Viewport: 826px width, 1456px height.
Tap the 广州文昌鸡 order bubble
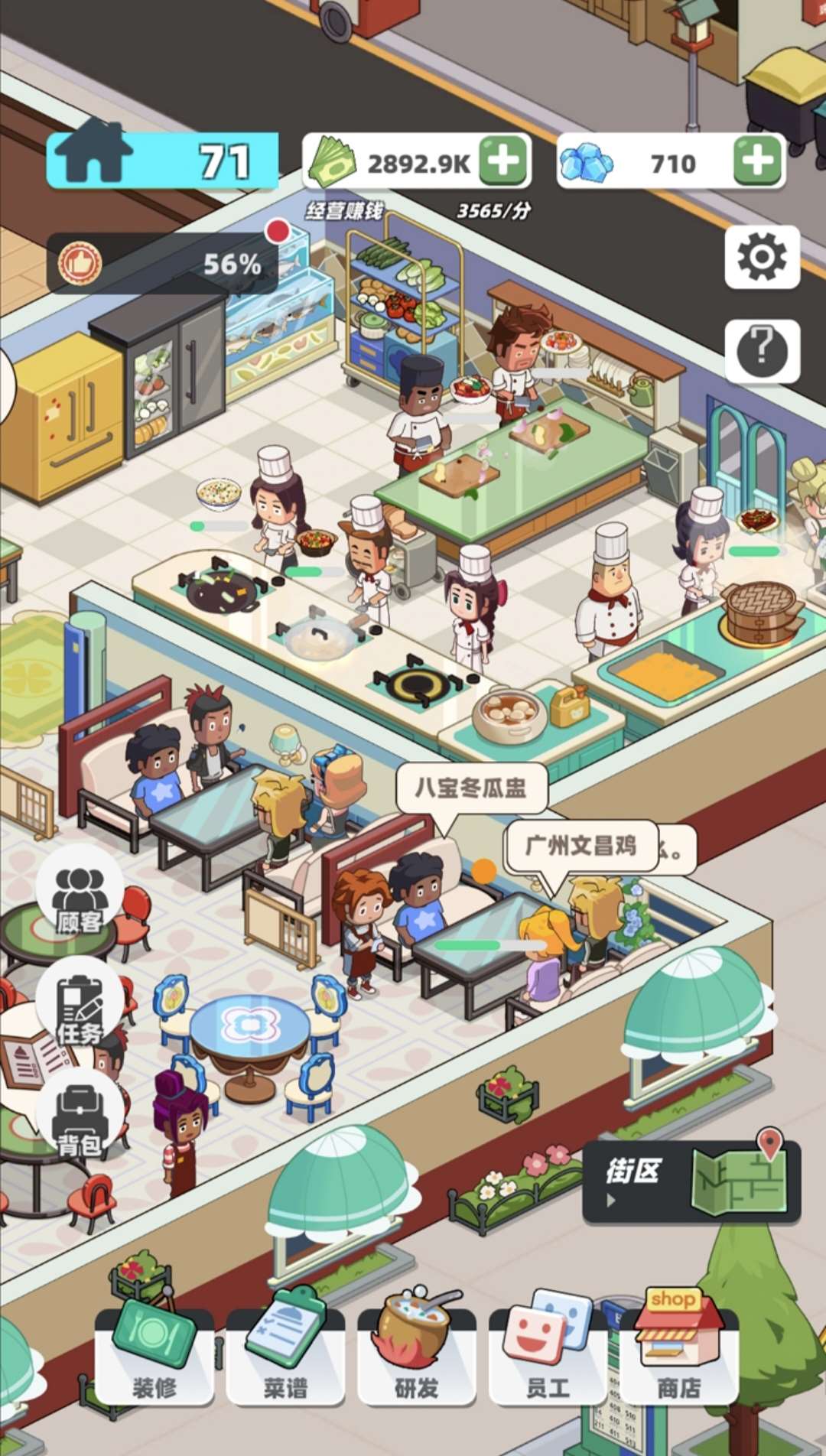click(581, 846)
